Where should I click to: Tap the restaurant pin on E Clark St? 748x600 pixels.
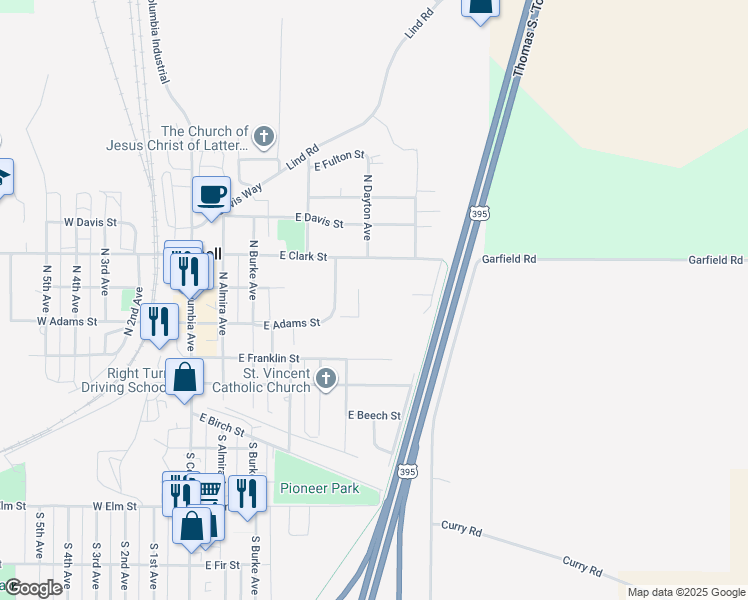[x=187, y=270]
